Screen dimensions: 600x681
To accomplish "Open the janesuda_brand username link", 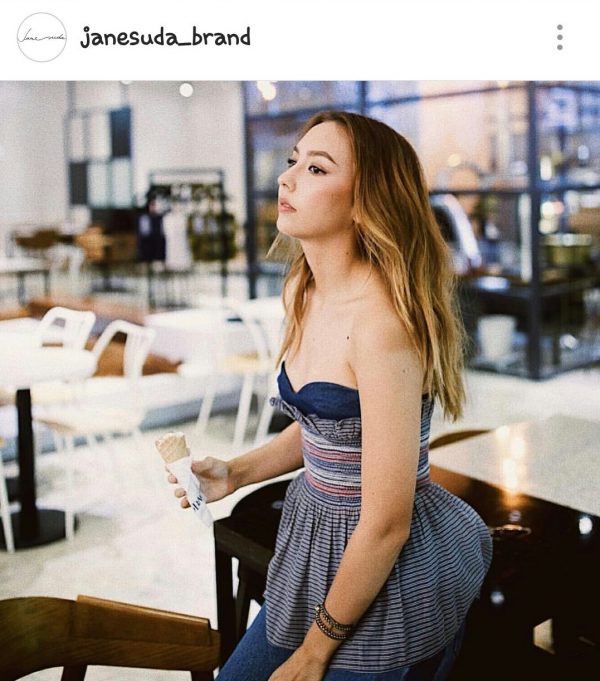I will 165,38.
